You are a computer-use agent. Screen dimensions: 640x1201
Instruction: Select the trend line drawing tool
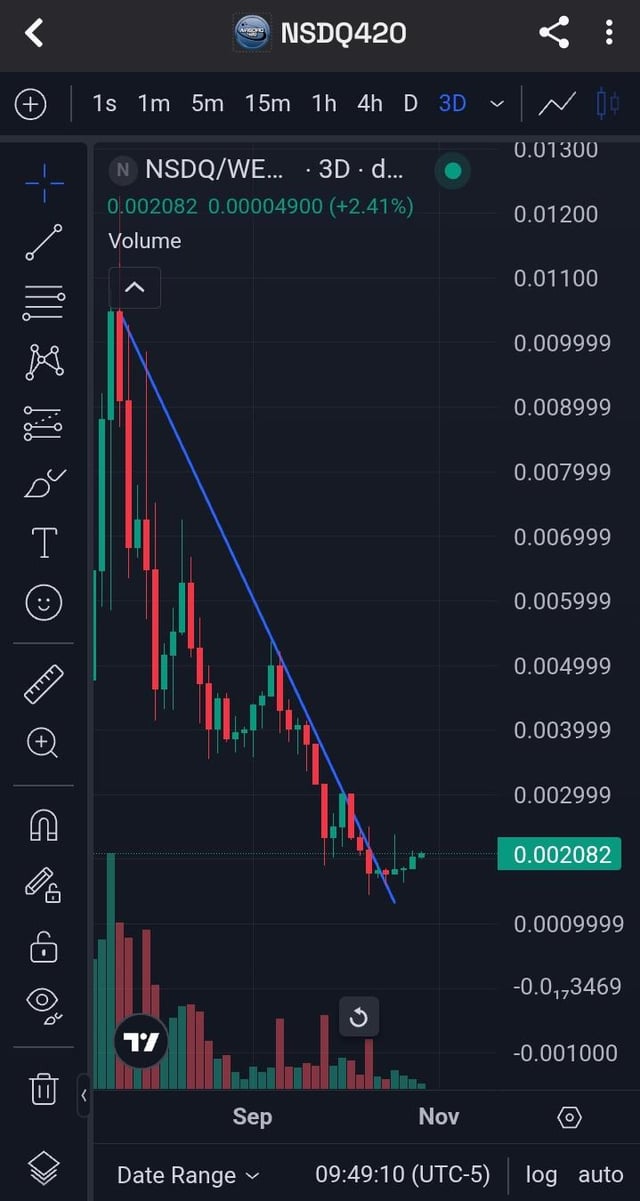(x=44, y=242)
